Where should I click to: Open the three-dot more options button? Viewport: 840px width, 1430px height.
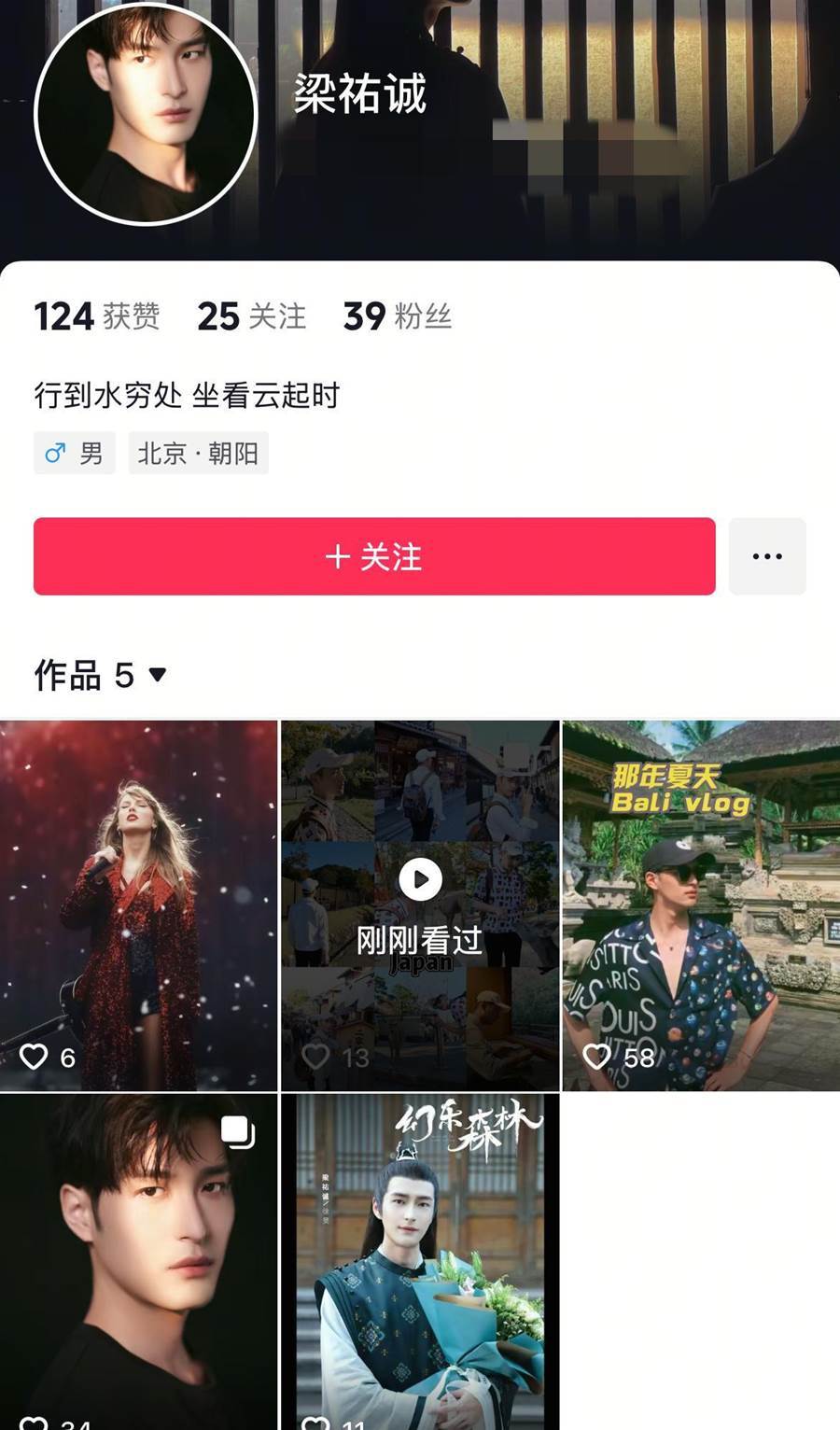tap(767, 556)
